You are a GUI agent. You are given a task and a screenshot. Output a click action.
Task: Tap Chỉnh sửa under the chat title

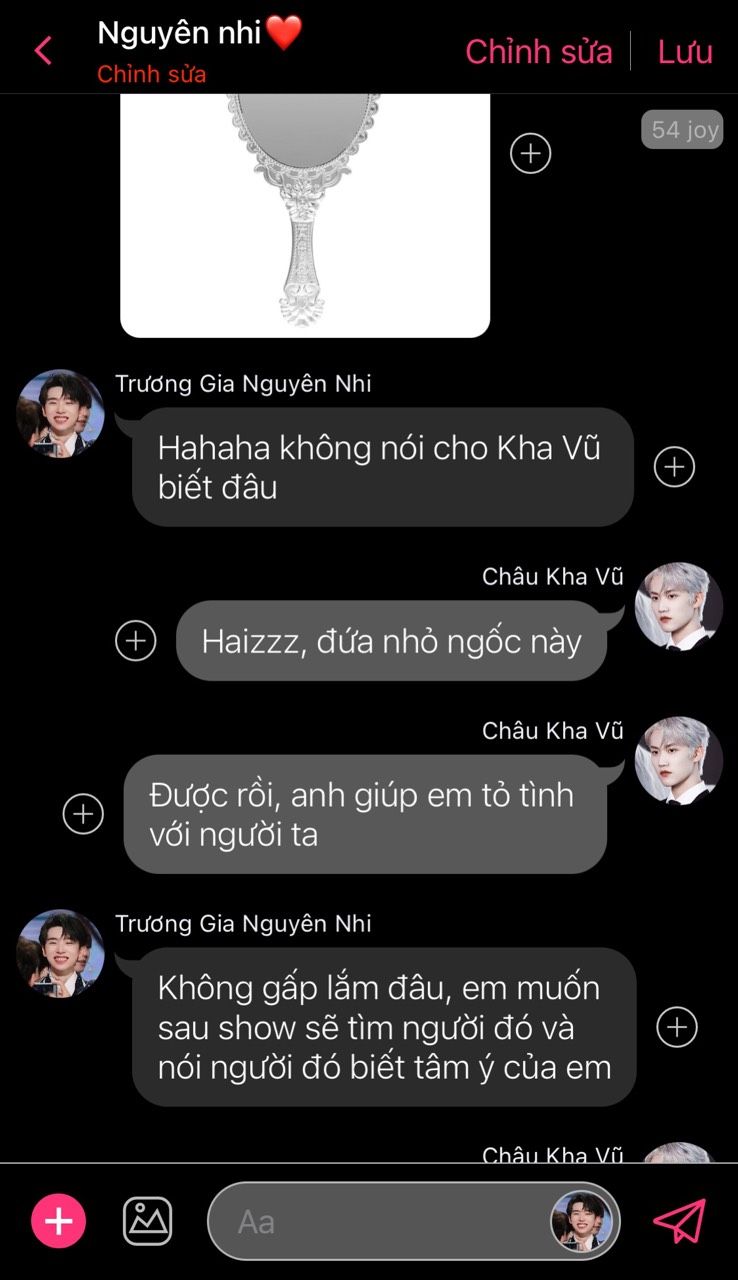click(152, 75)
